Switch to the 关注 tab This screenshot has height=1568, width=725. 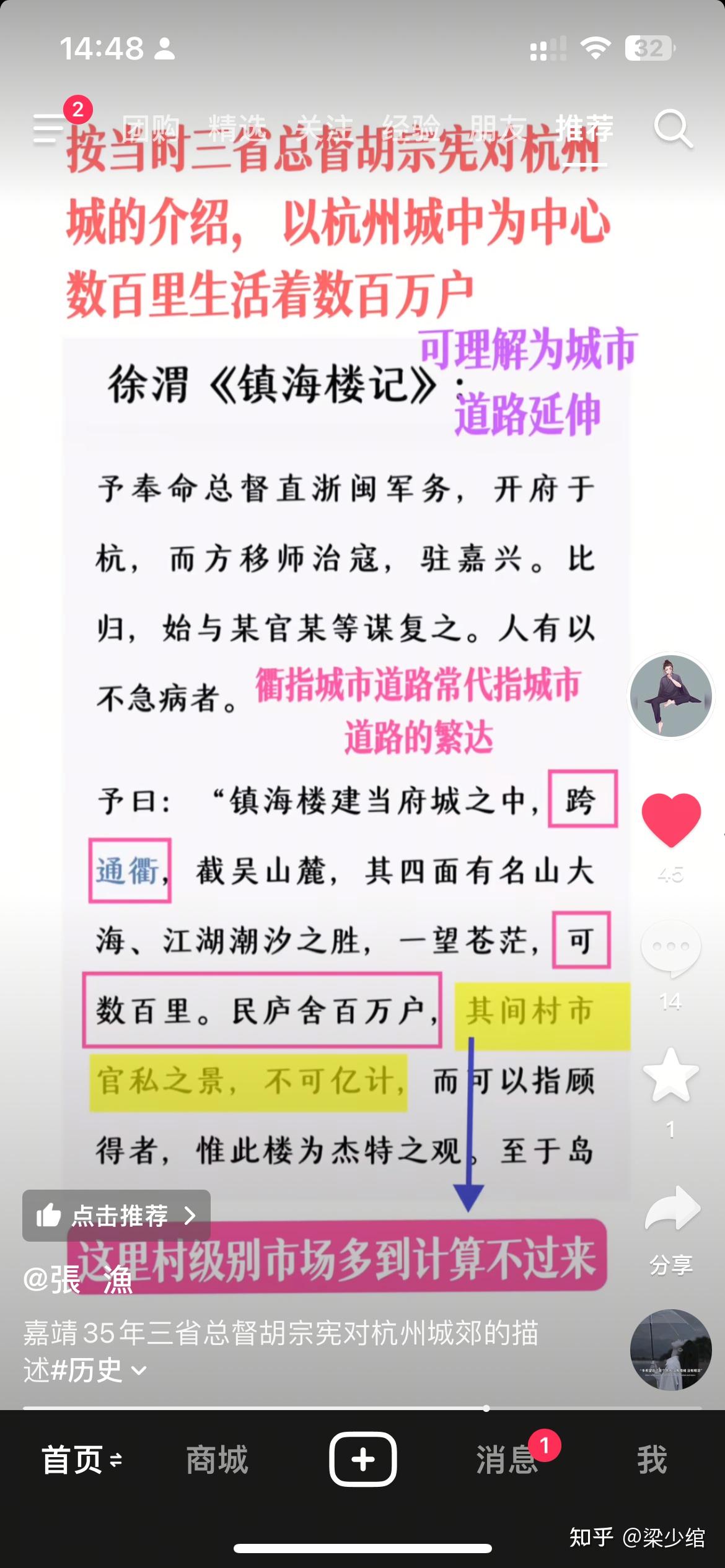pos(324,128)
